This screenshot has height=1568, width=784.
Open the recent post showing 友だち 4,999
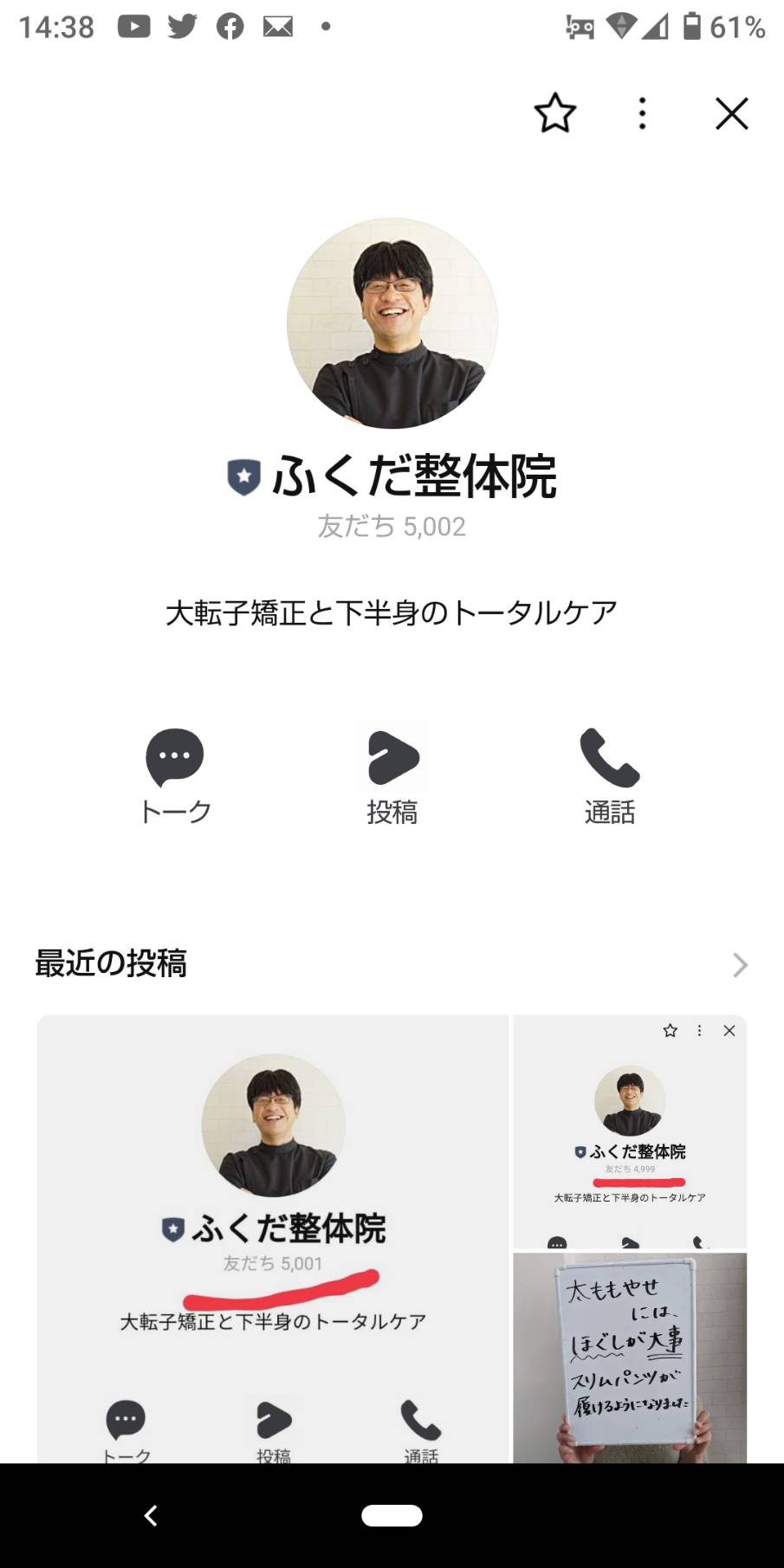pyautogui.click(x=630, y=1131)
